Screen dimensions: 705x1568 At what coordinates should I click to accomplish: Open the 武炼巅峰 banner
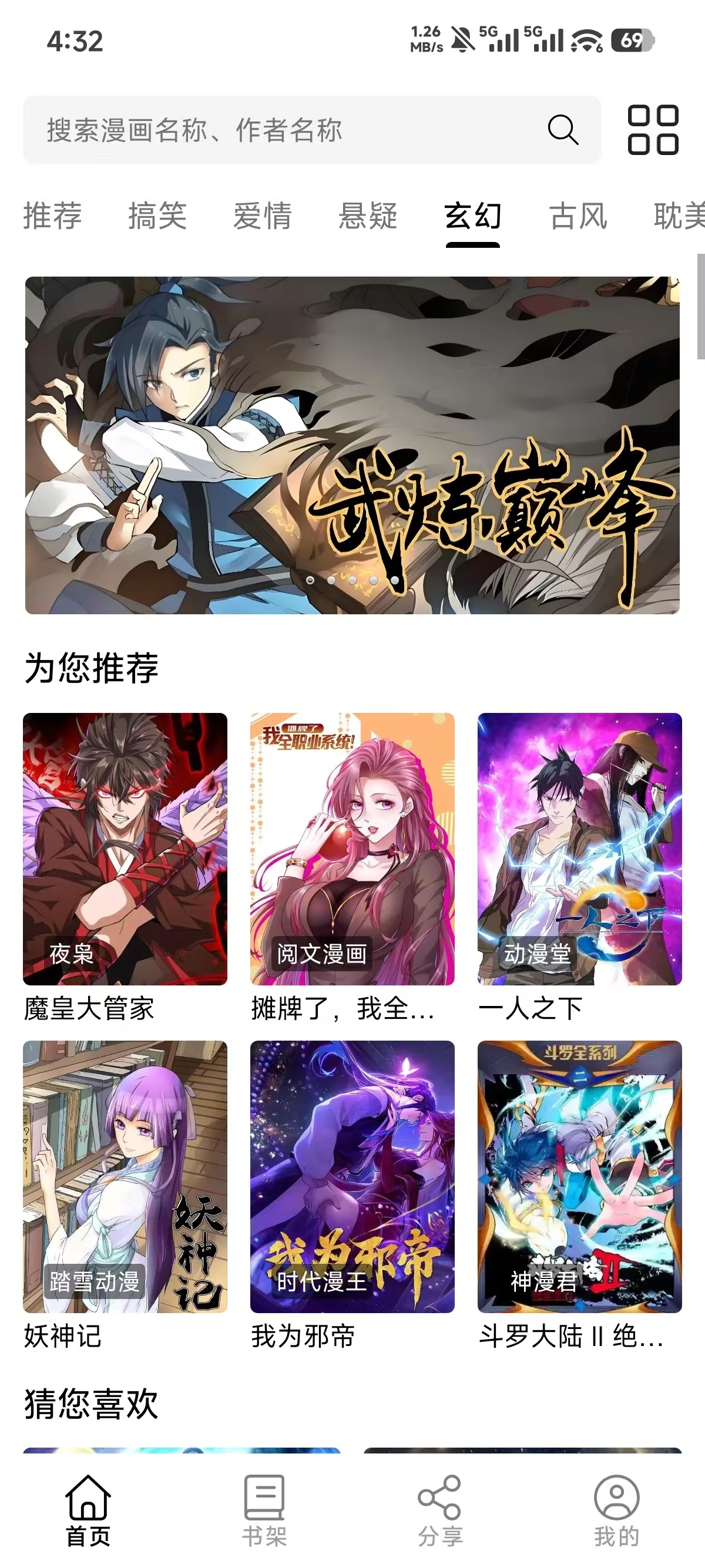(x=352, y=444)
